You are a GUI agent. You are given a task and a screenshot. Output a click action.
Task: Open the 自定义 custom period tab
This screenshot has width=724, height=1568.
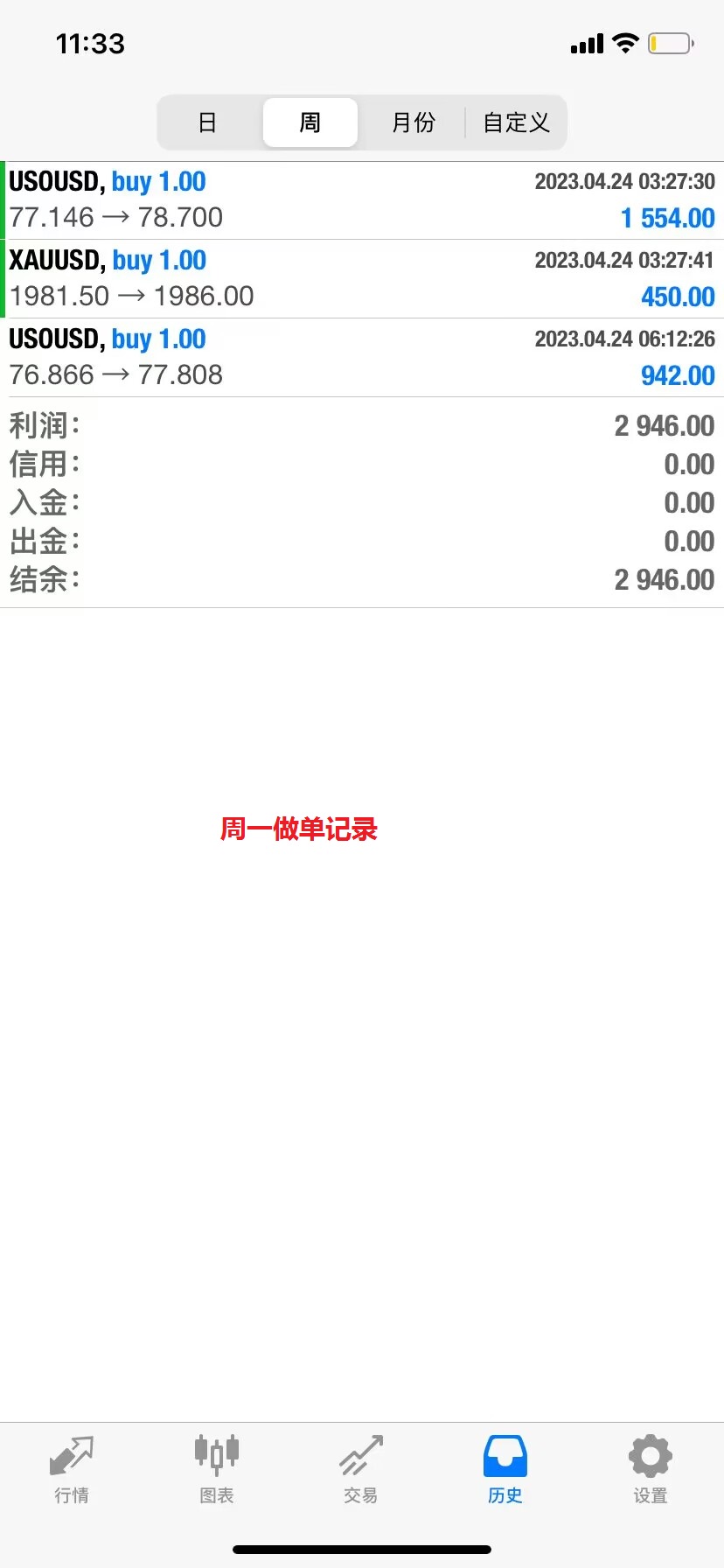516,122
